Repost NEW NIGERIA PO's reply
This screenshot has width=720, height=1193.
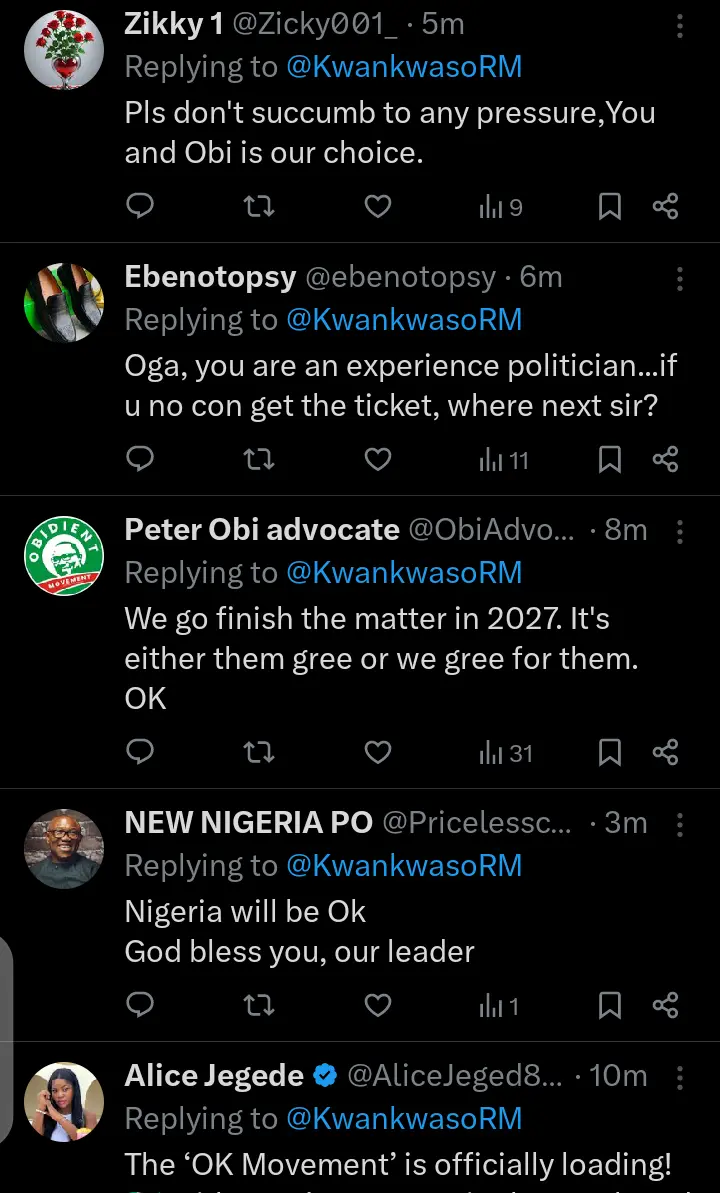(259, 1006)
